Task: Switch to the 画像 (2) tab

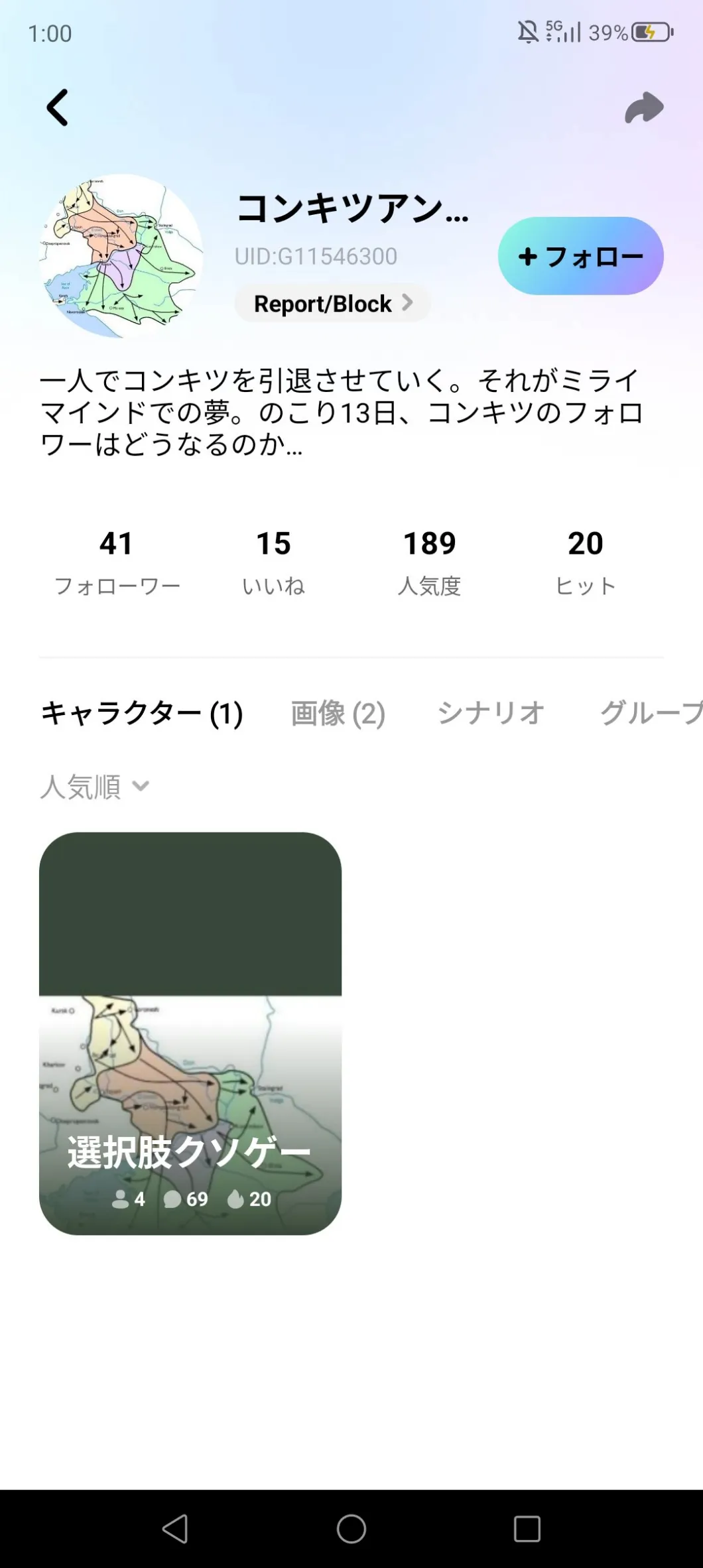Action: [338, 714]
